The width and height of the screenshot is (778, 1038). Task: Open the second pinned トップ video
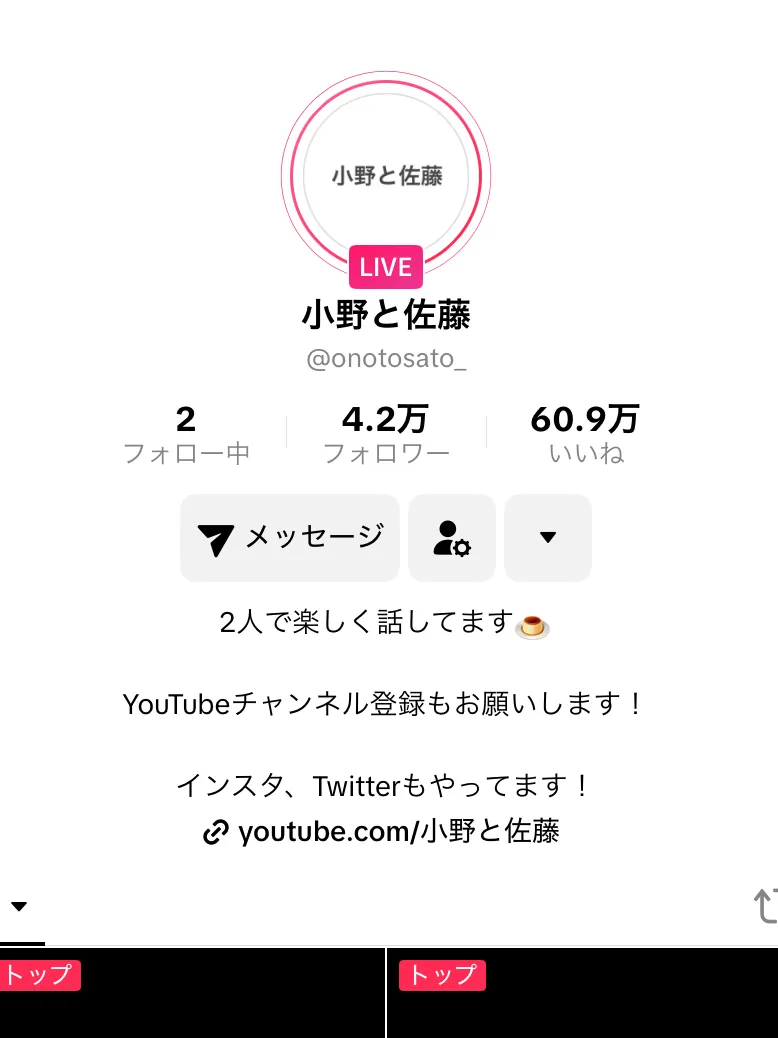583,993
